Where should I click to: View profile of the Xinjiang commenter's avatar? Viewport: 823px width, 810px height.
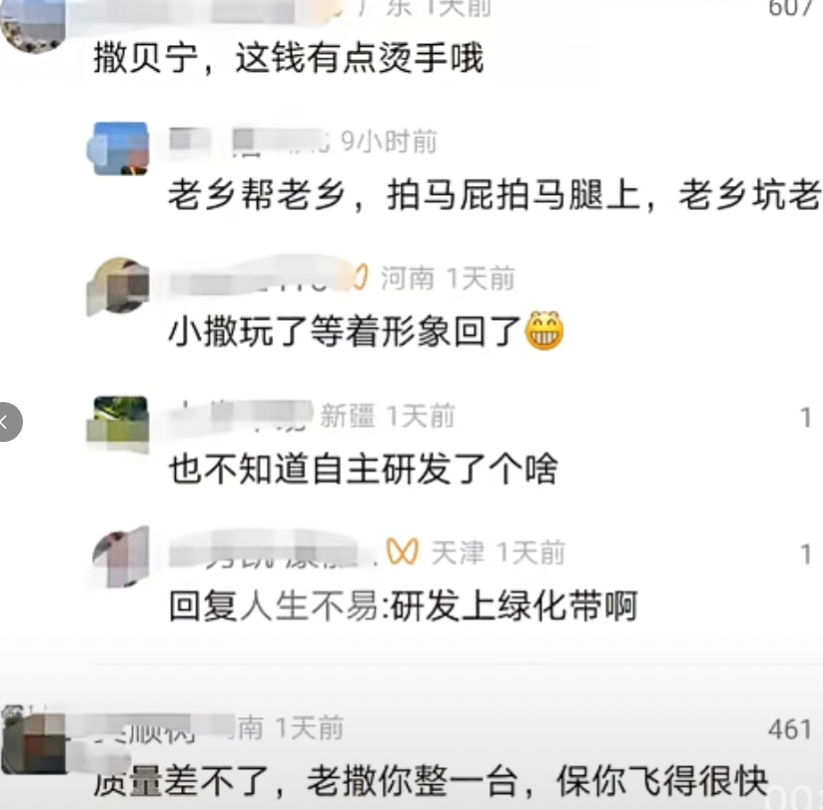click(x=120, y=421)
